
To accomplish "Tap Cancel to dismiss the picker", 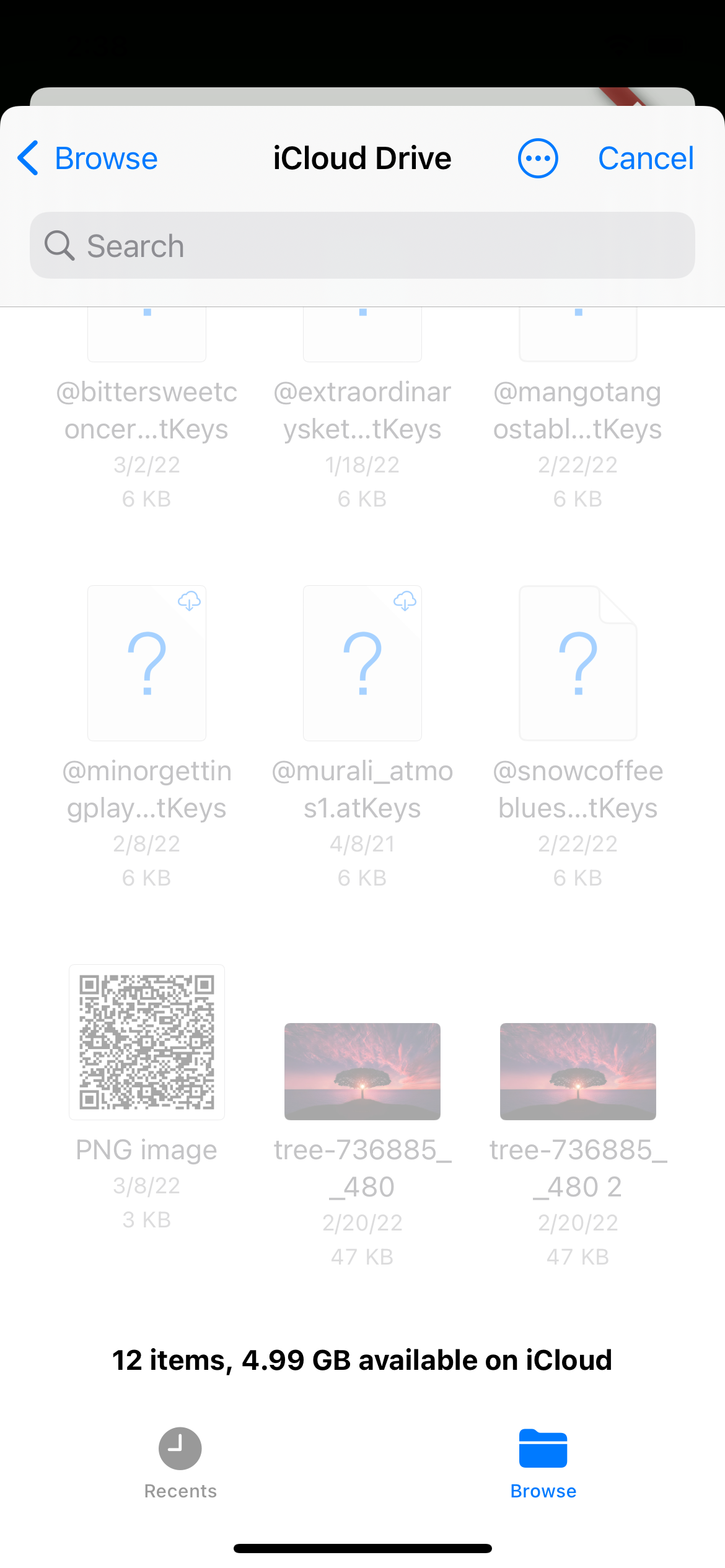I will tap(645, 158).
